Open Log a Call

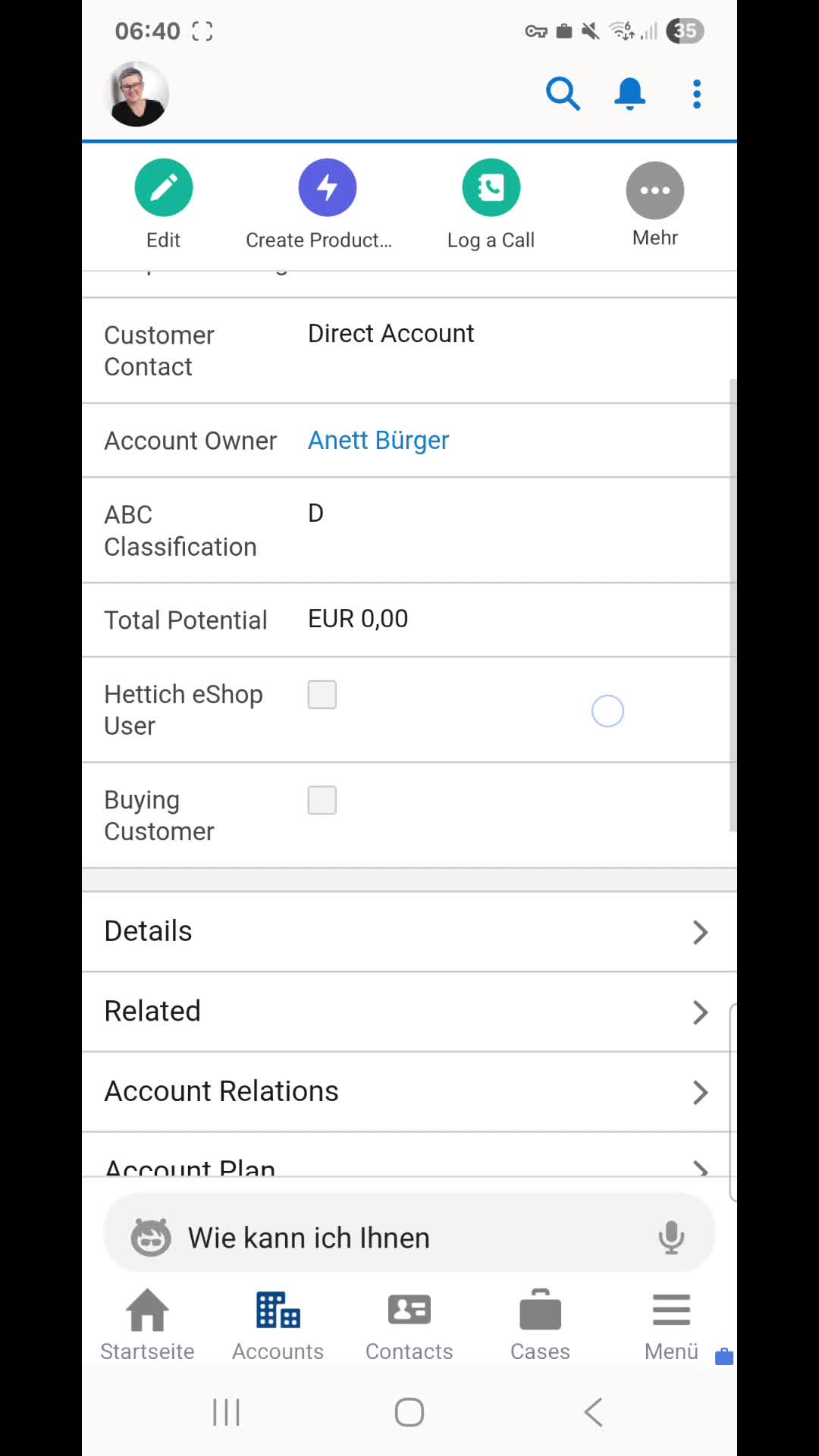coord(491,187)
